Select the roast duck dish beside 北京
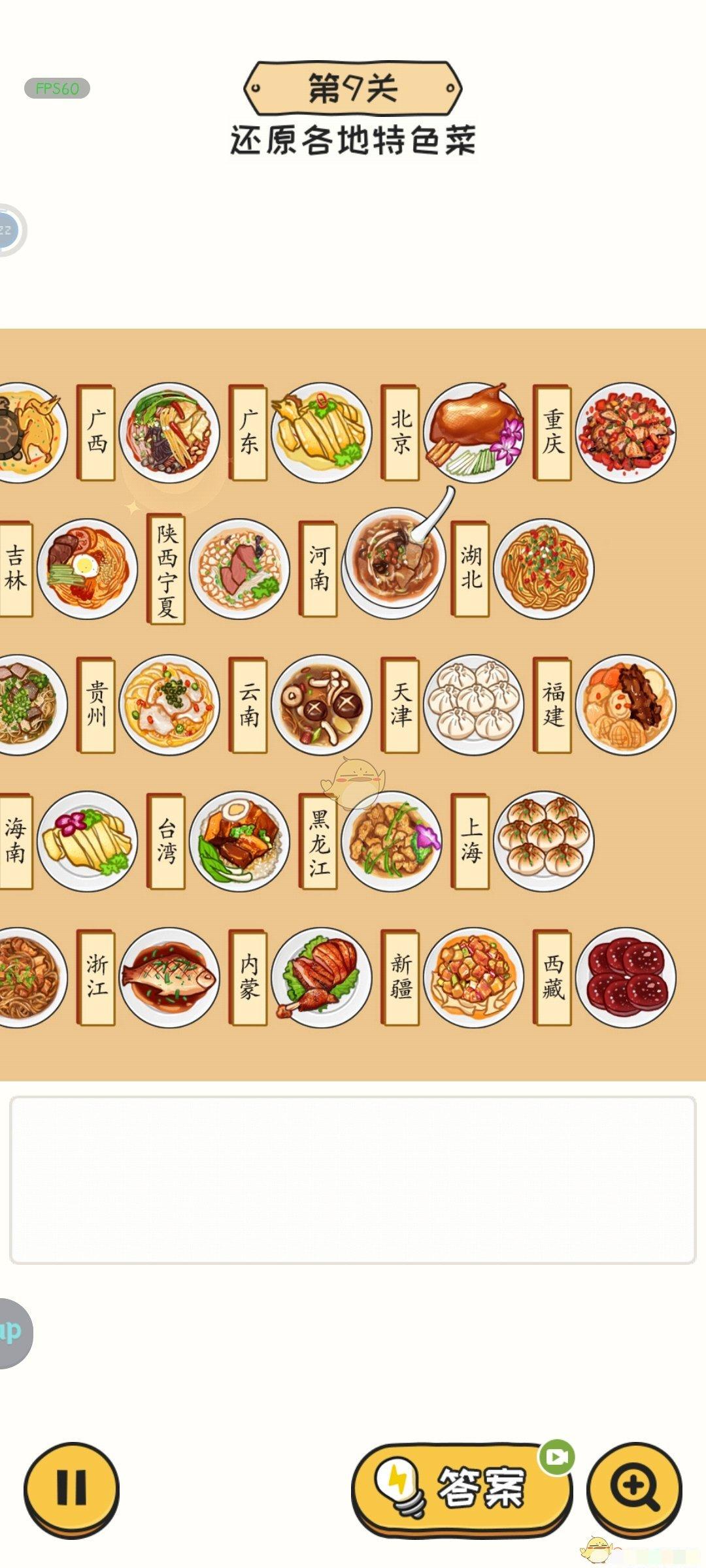The width and height of the screenshot is (706, 1568). click(x=473, y=433)
